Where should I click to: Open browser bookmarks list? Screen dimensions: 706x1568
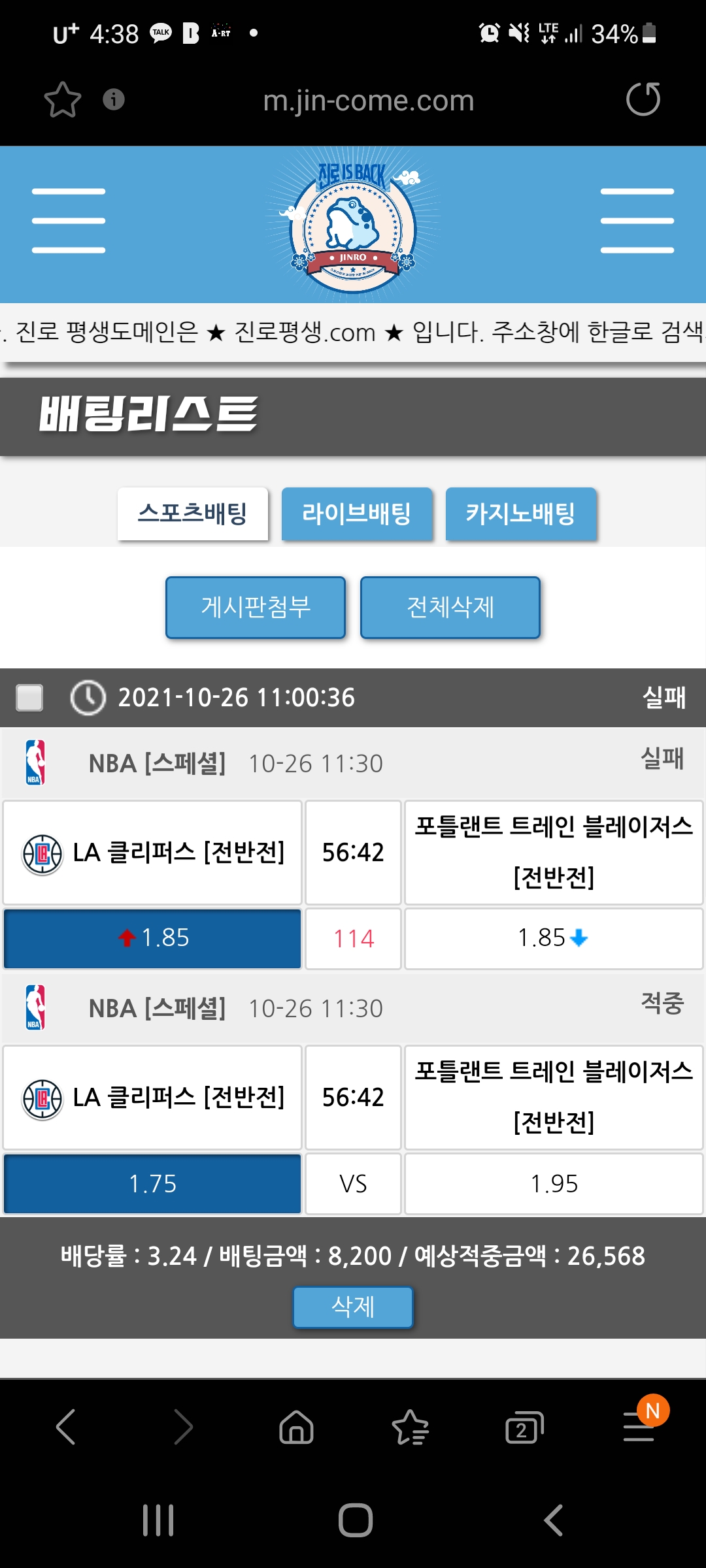(x=410, y=1427)
